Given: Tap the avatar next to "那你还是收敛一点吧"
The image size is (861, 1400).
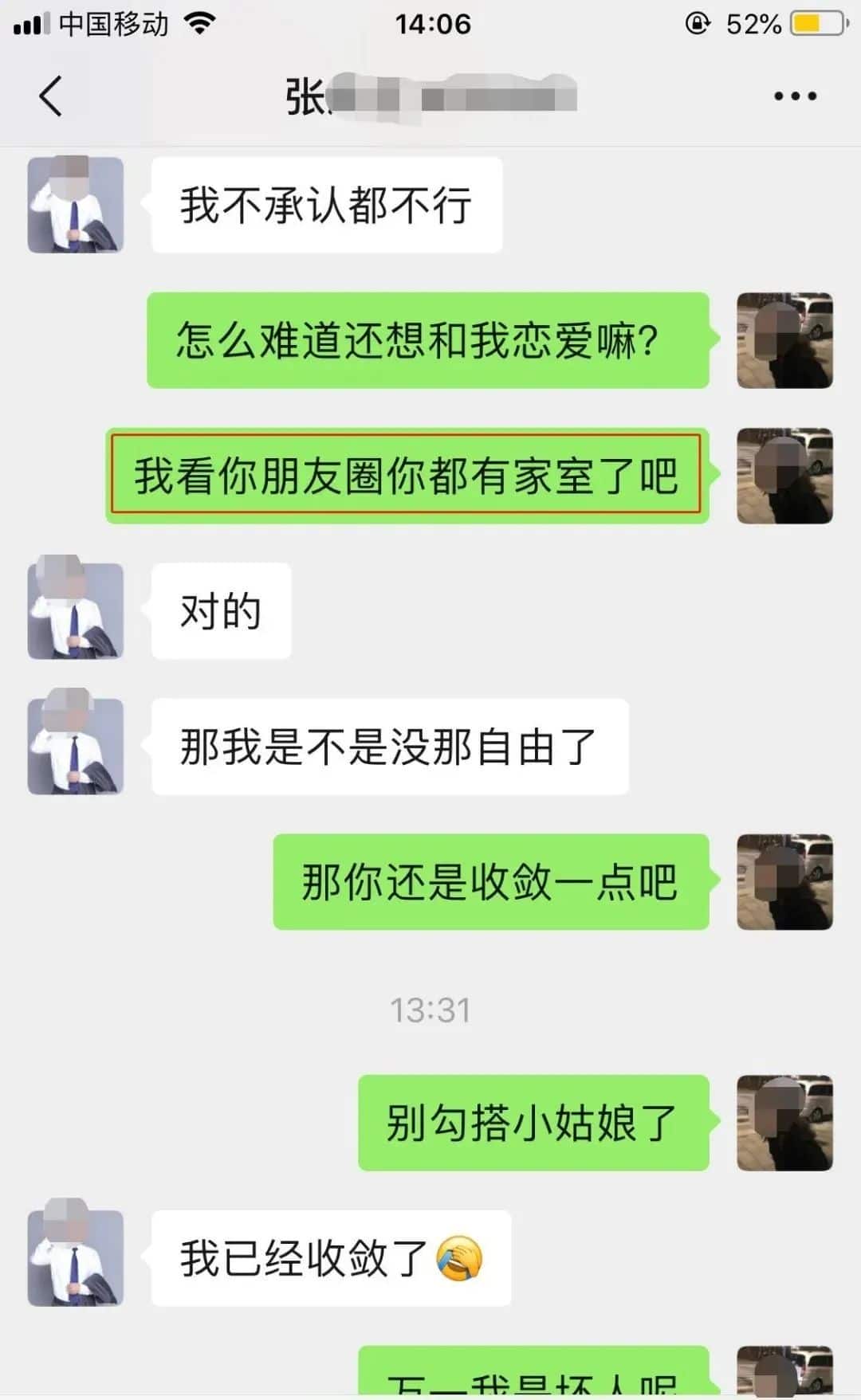Looking at the screenshot, I should point(784,882).
